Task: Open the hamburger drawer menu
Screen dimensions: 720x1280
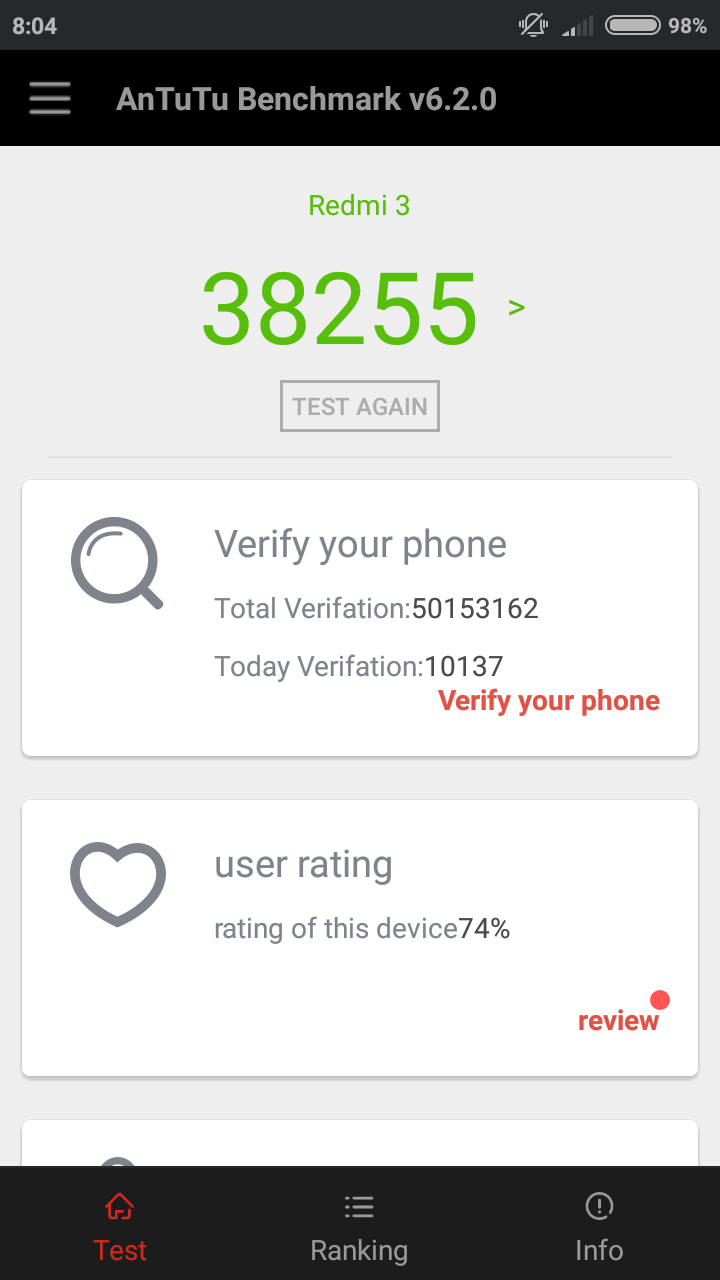Action: point(49,98)
